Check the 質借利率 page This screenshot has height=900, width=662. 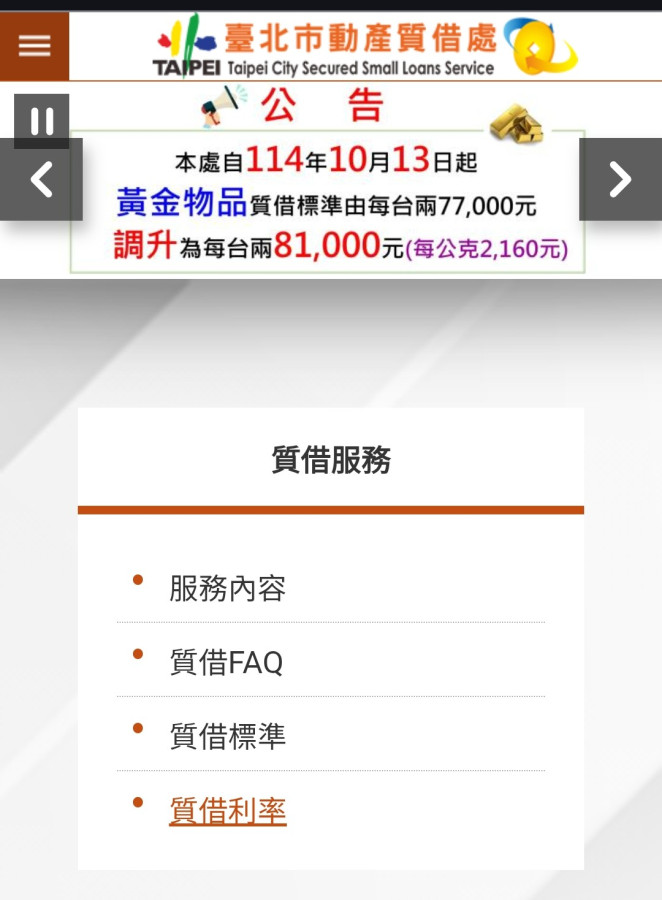tap(227, 811)
